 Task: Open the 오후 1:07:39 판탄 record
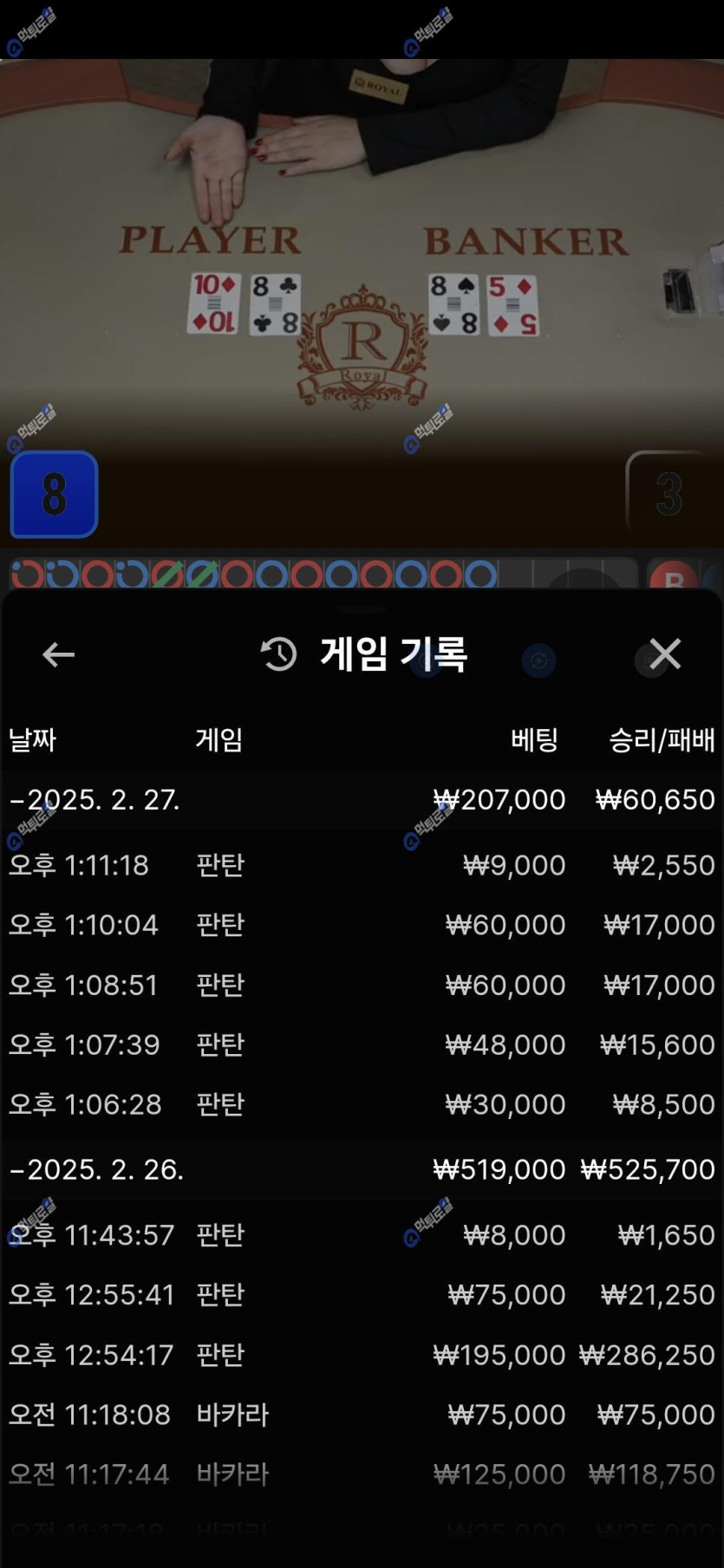click(362, 1044)
